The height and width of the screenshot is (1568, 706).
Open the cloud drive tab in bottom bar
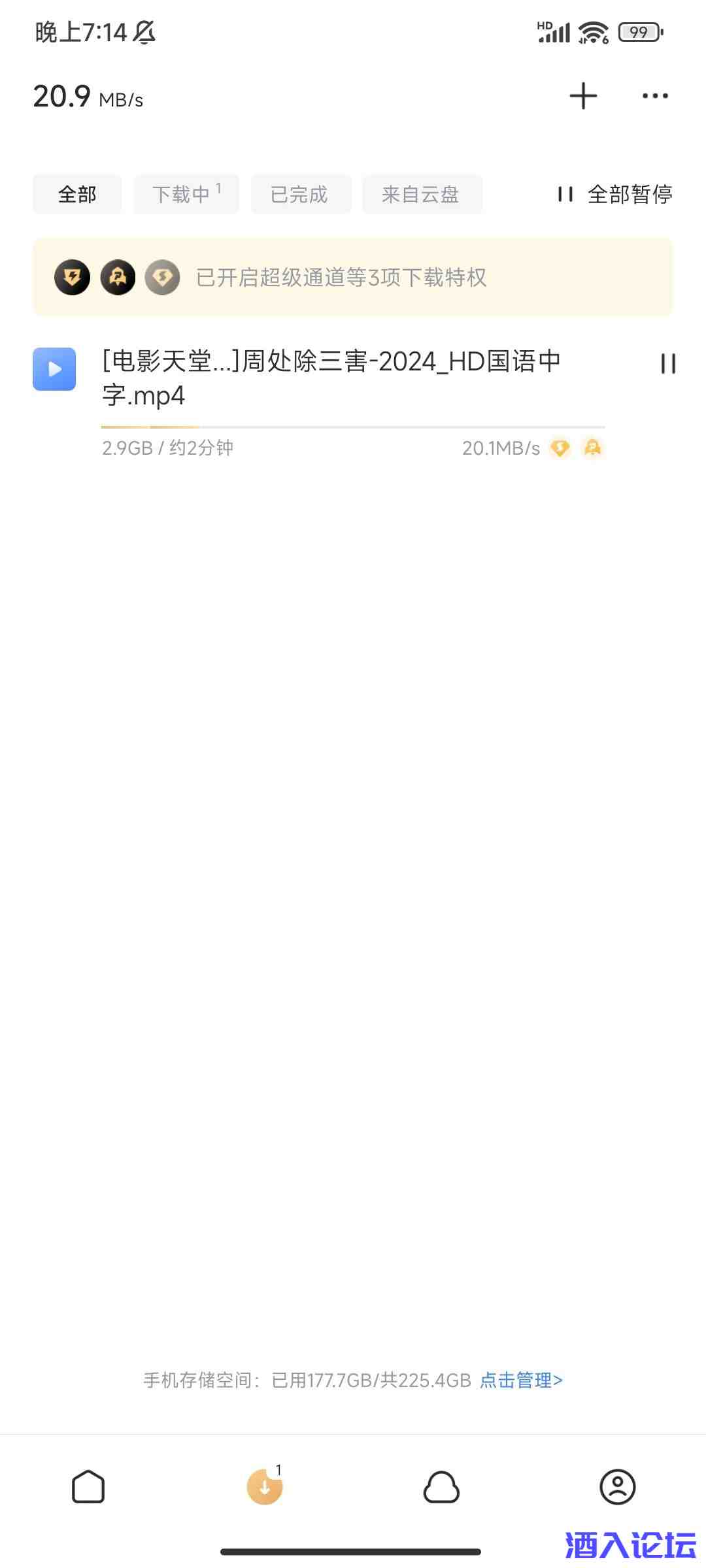click(x=441, y=1487)
